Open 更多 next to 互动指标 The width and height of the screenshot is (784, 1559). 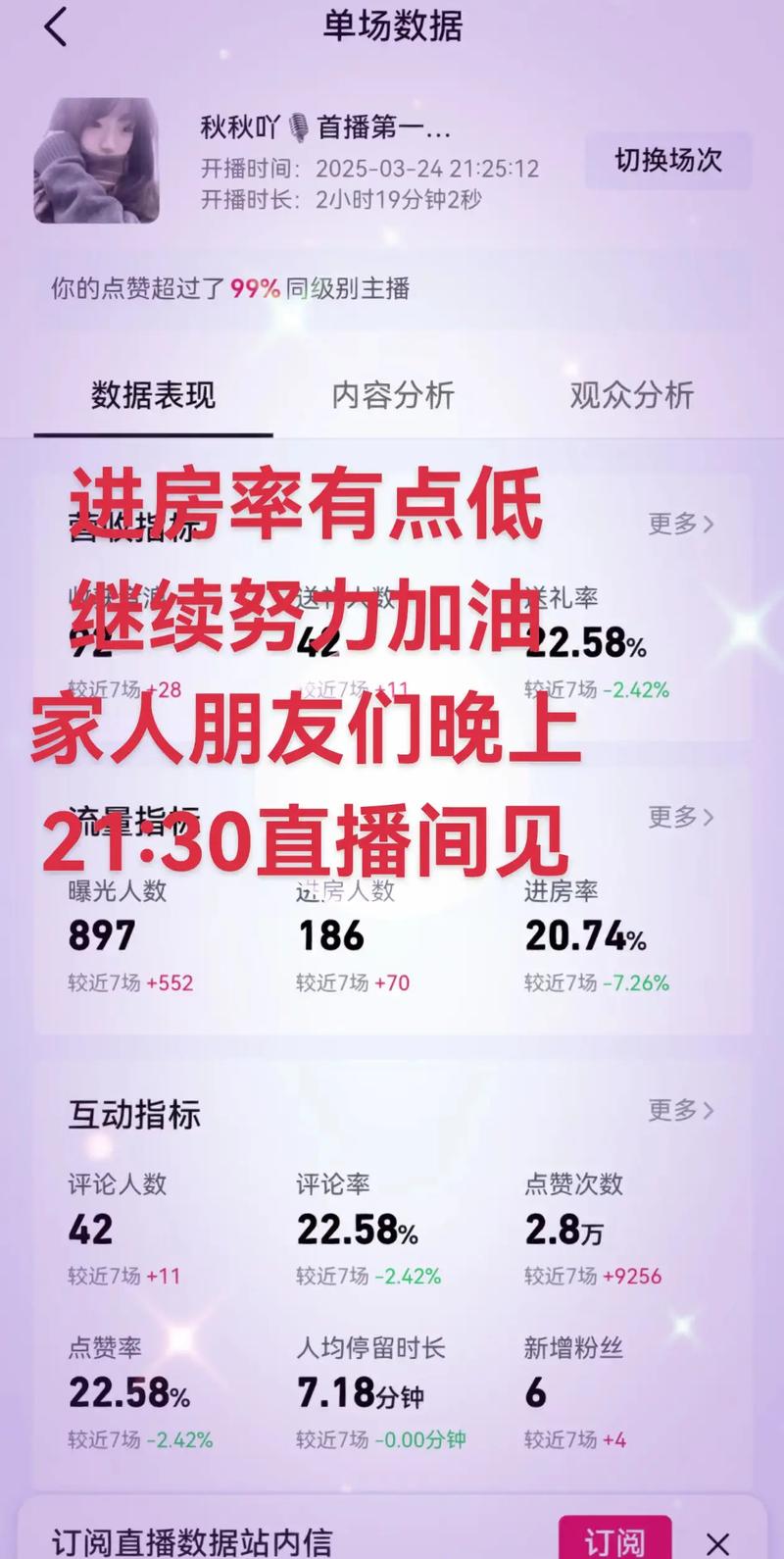click(x=680, y=1111)
